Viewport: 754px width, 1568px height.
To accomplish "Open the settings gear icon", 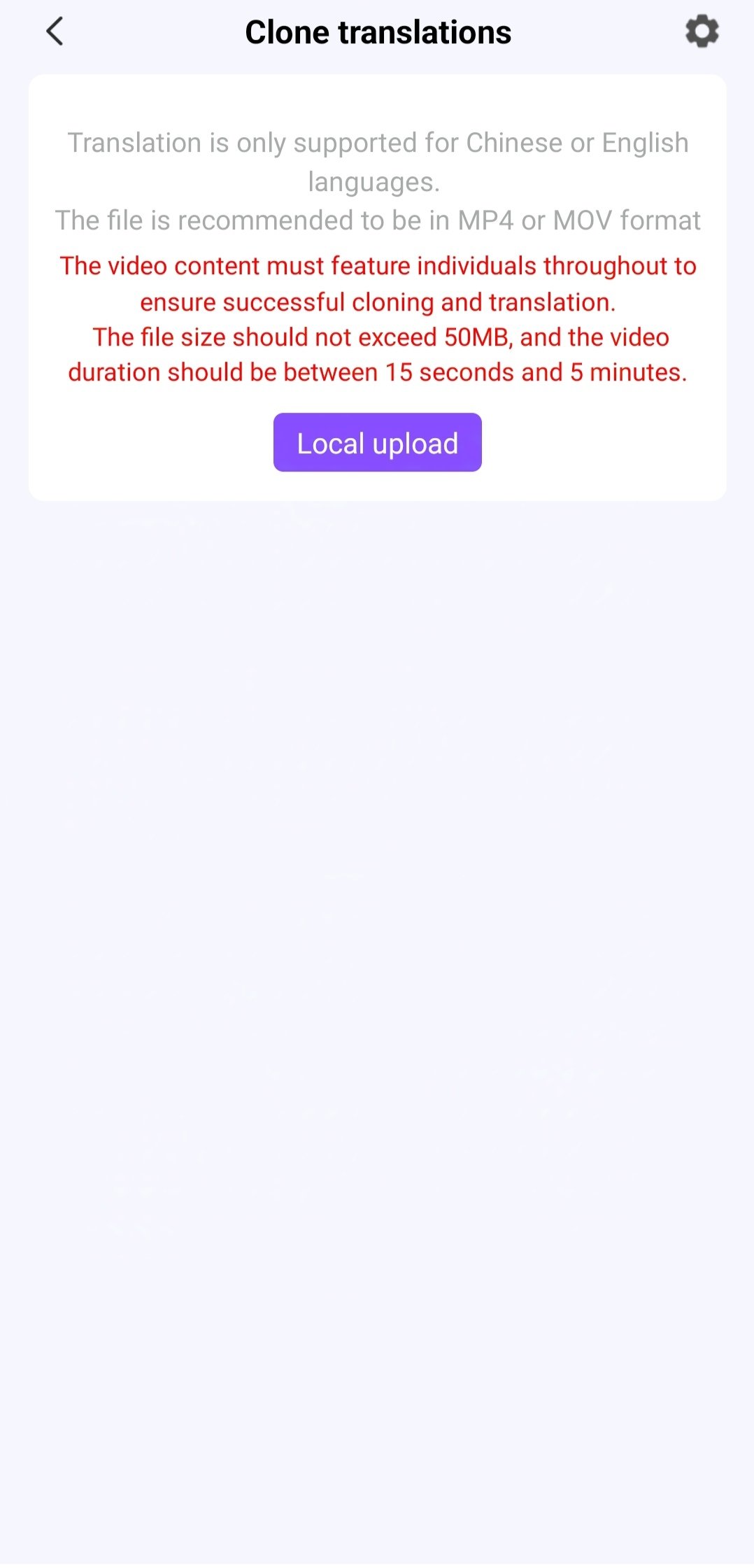I will point(702,31).
